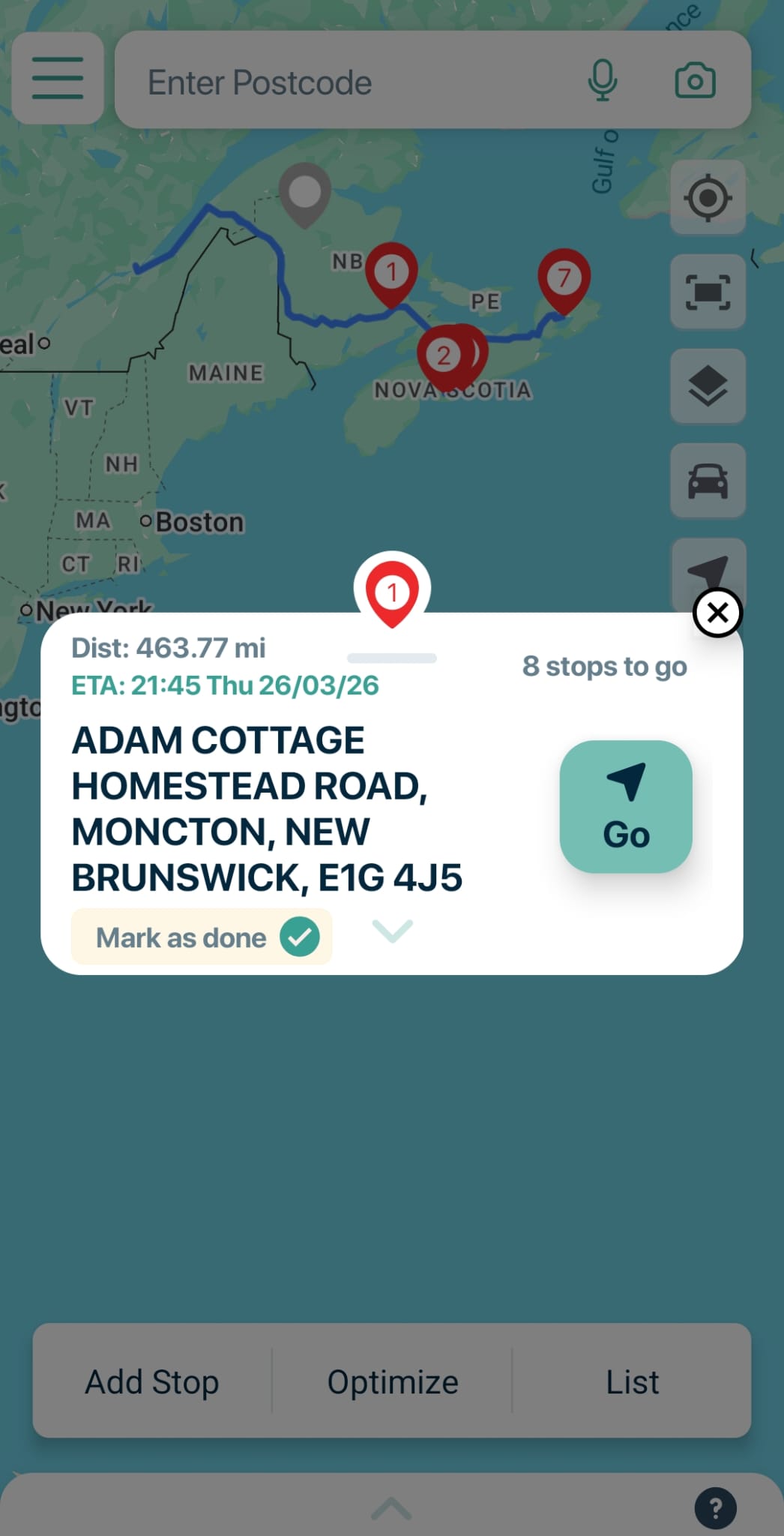Open the help question mark
The image size is (784, 1536).
click(715, 1507)
